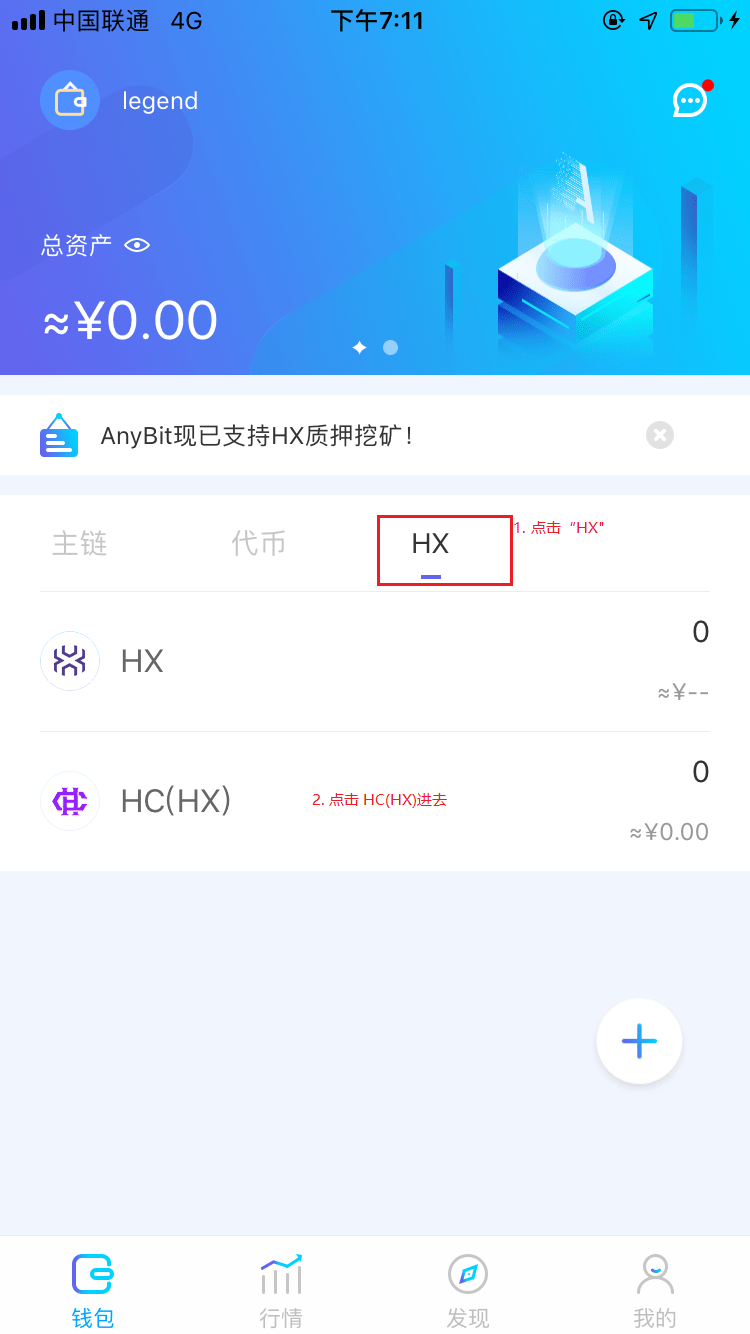Go to 行情 in bottom navigation
Viewport: 750px width, 1334px height.
[x=281, y=1290]
